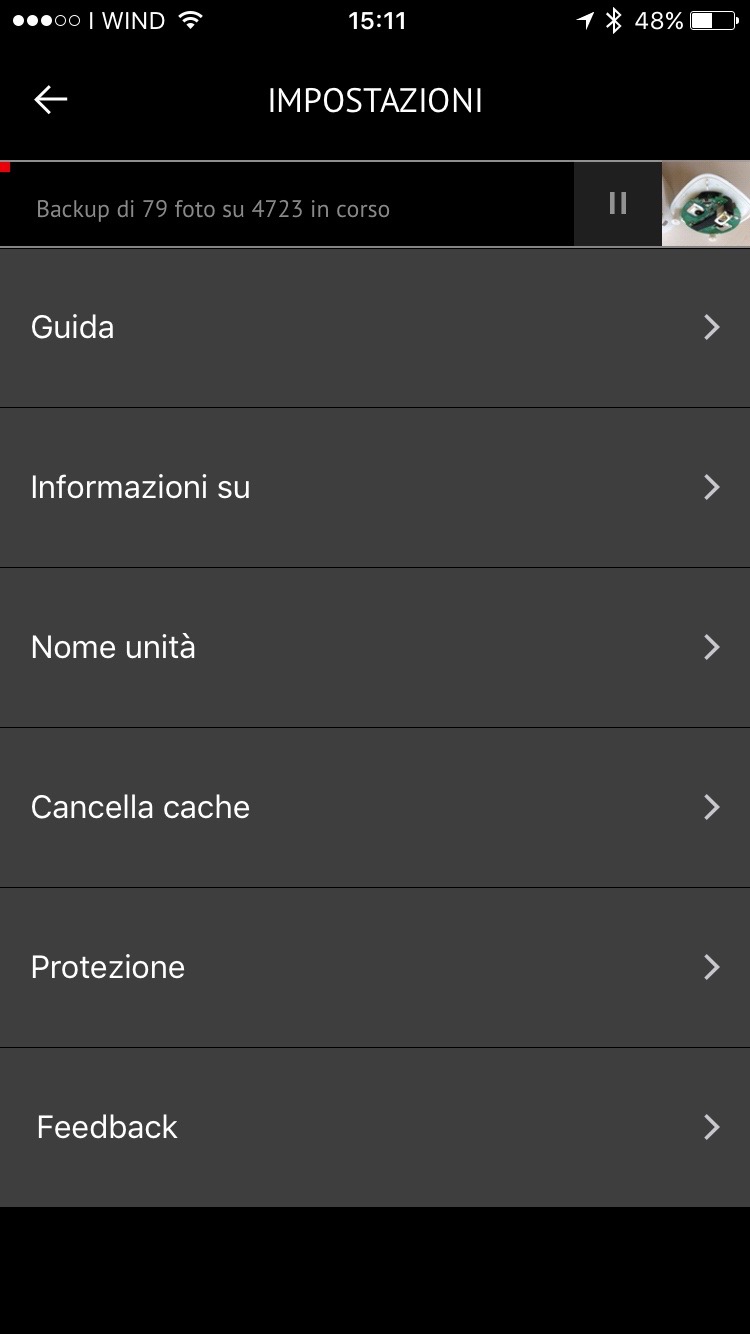The width and height of the screenshot is (750, 1334).
Task: Go back from Impostazioni
Action: [x=50, y=99]
